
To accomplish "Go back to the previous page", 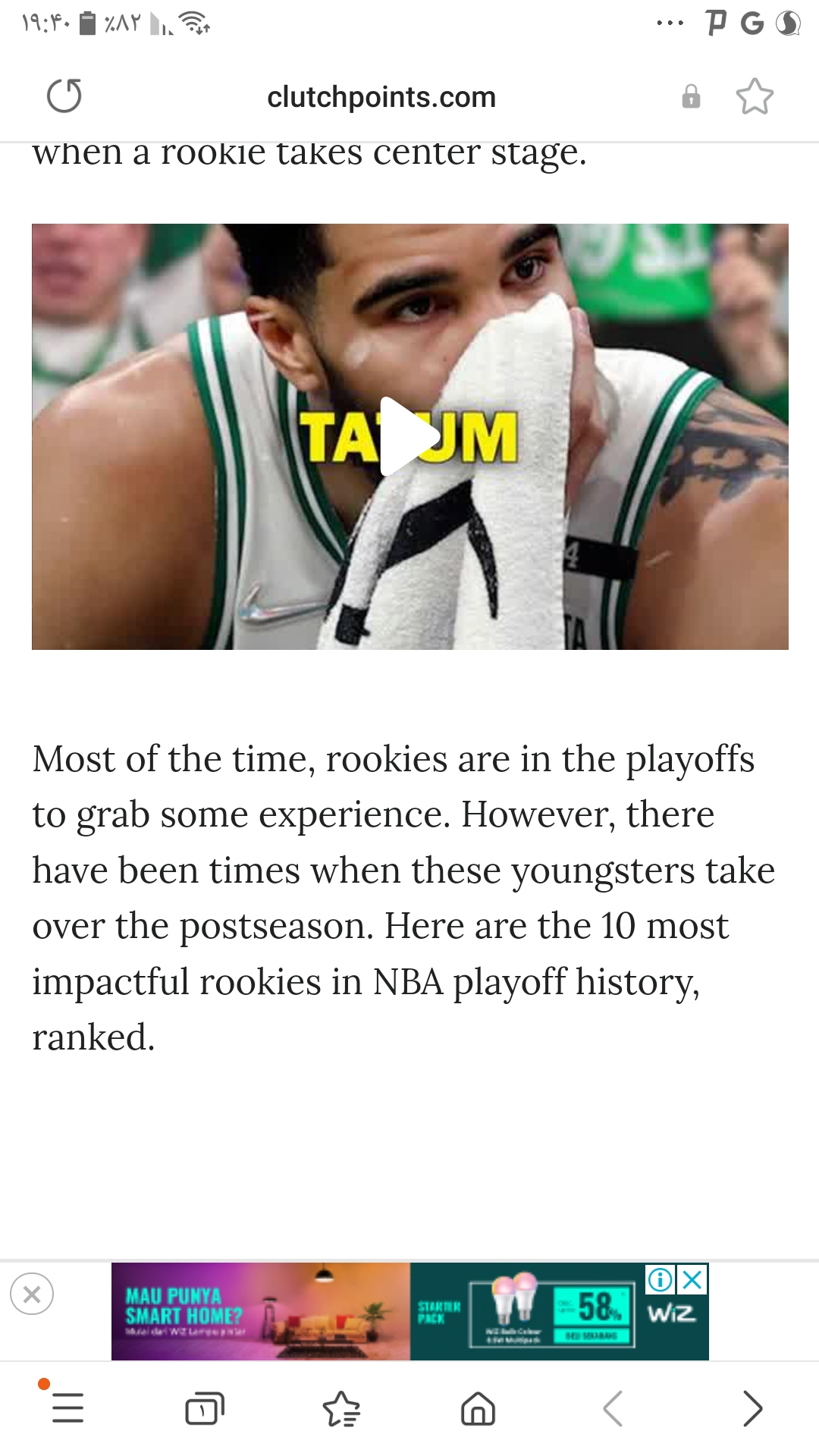I will (613, 1408).
